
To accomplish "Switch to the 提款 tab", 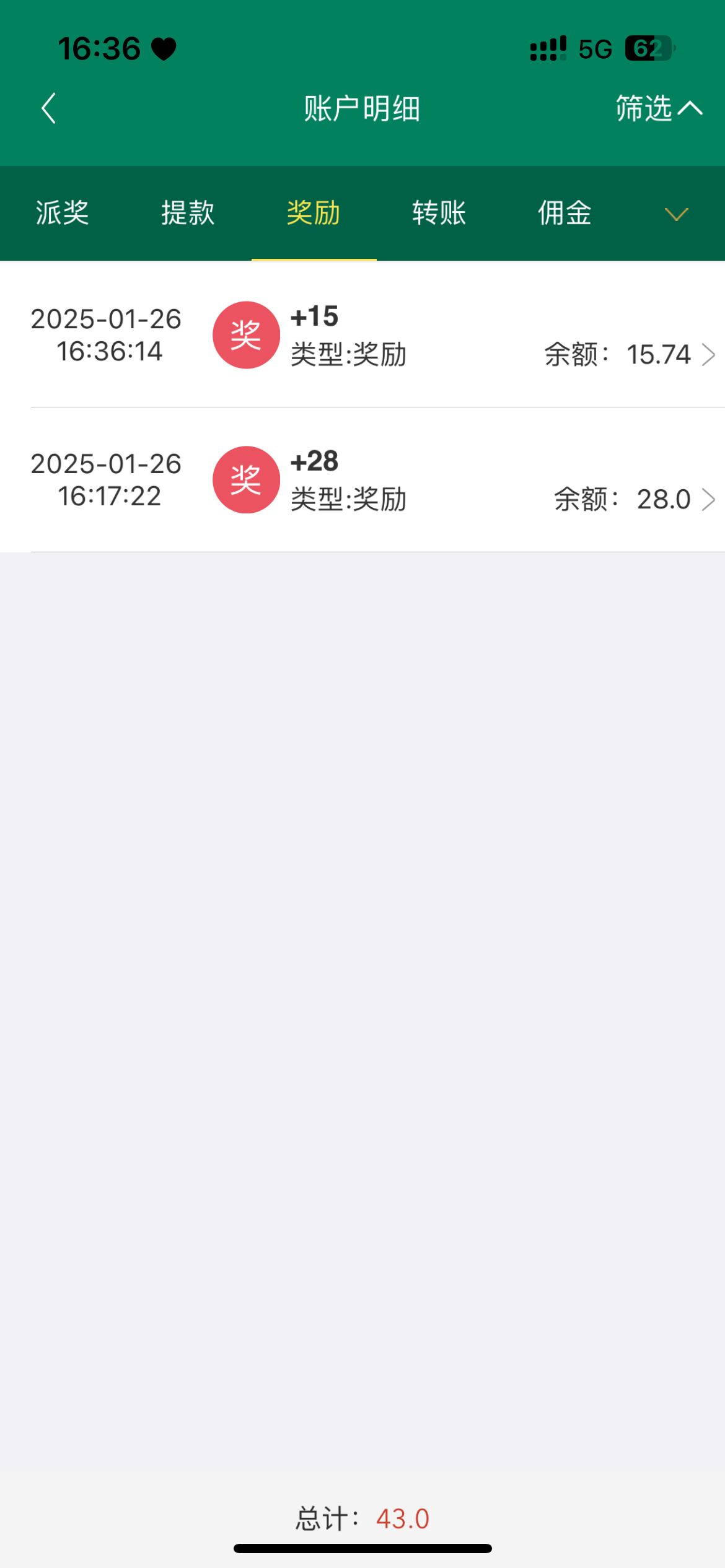I will tap(188, 213).
